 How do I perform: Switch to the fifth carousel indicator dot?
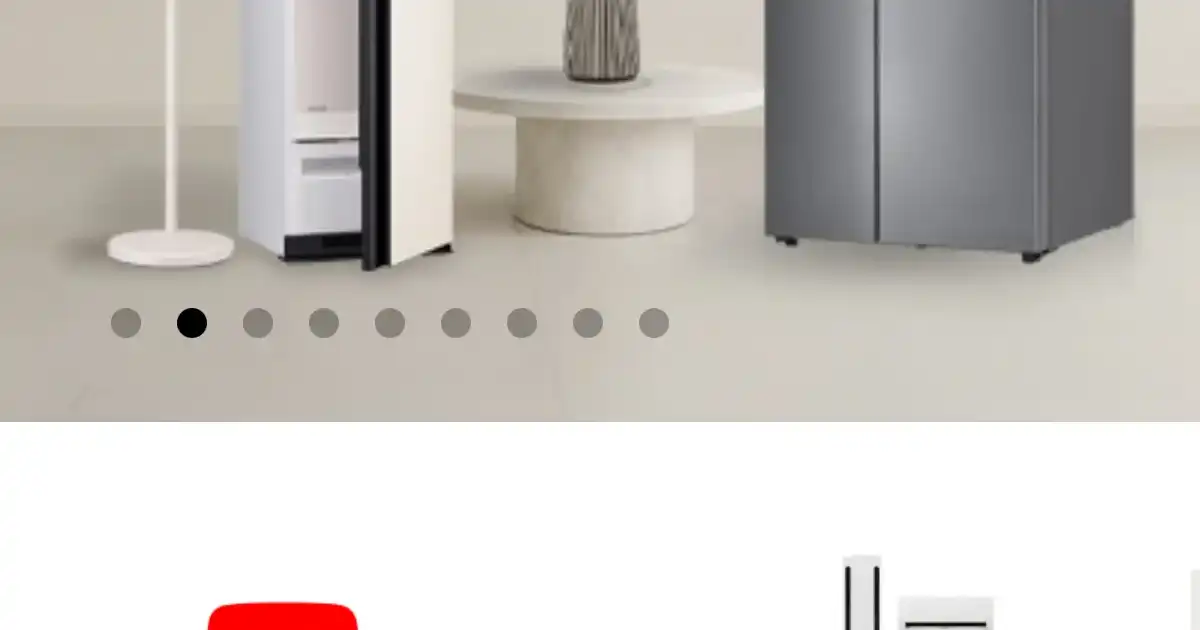coord(390,323)
